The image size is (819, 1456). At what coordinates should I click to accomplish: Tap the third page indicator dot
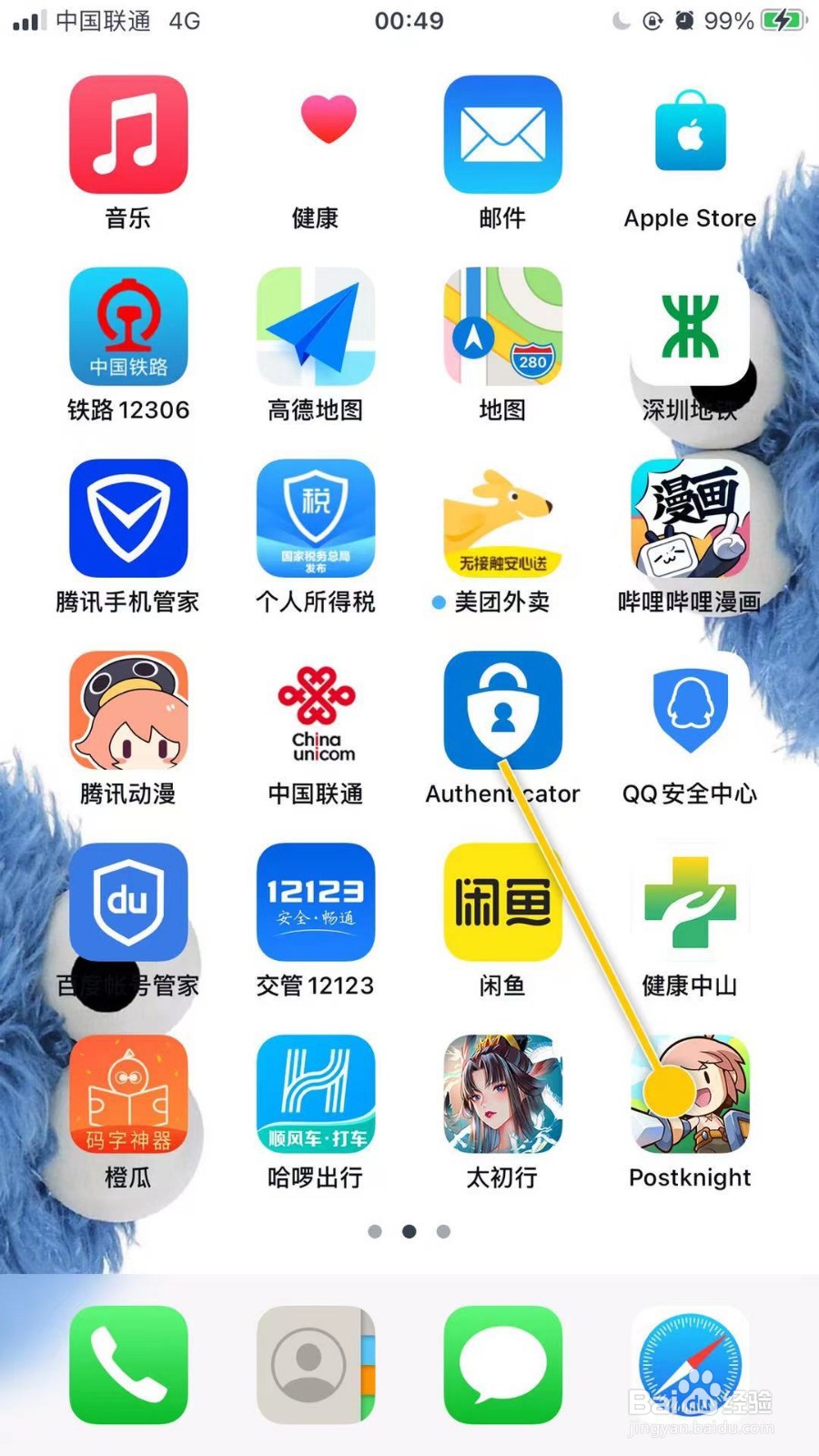click(x=444, y=1230)
